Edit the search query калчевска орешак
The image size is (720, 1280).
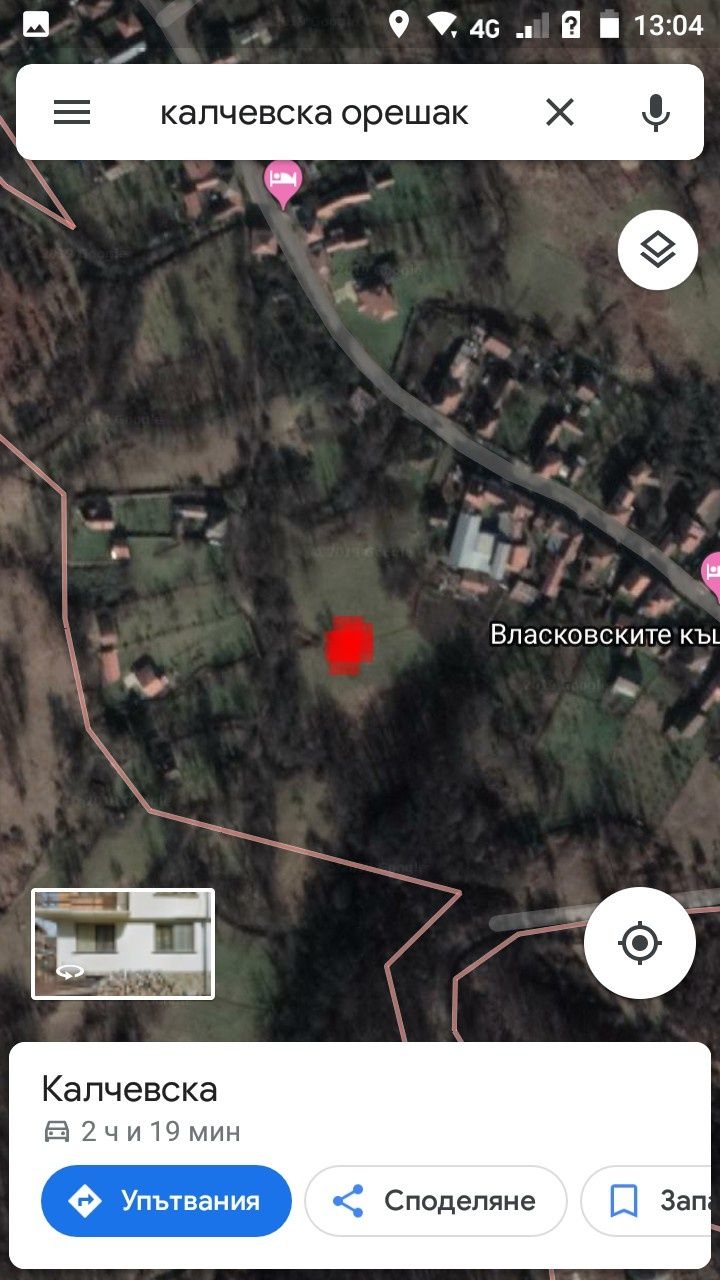(x=314, y=113)
